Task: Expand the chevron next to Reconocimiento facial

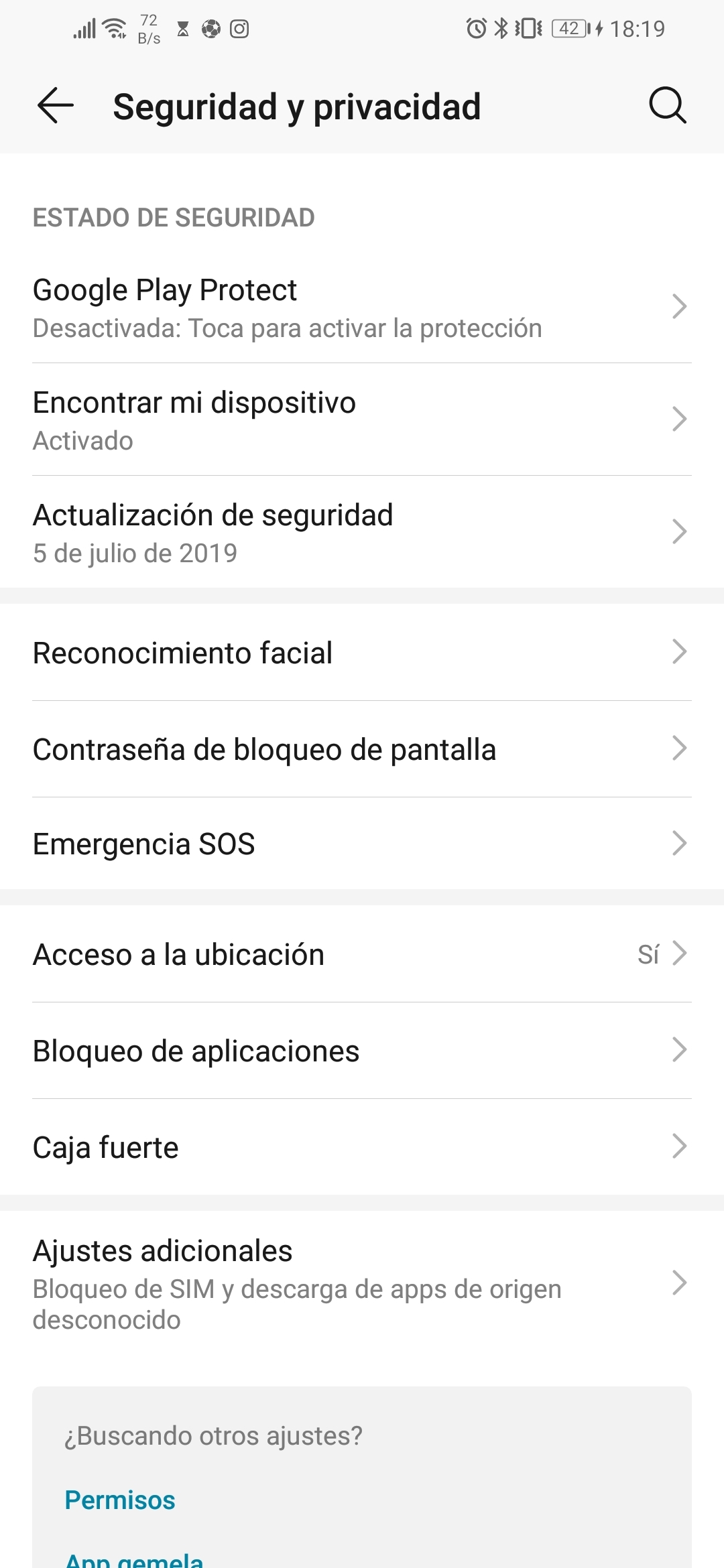Action: pos(680,651)
